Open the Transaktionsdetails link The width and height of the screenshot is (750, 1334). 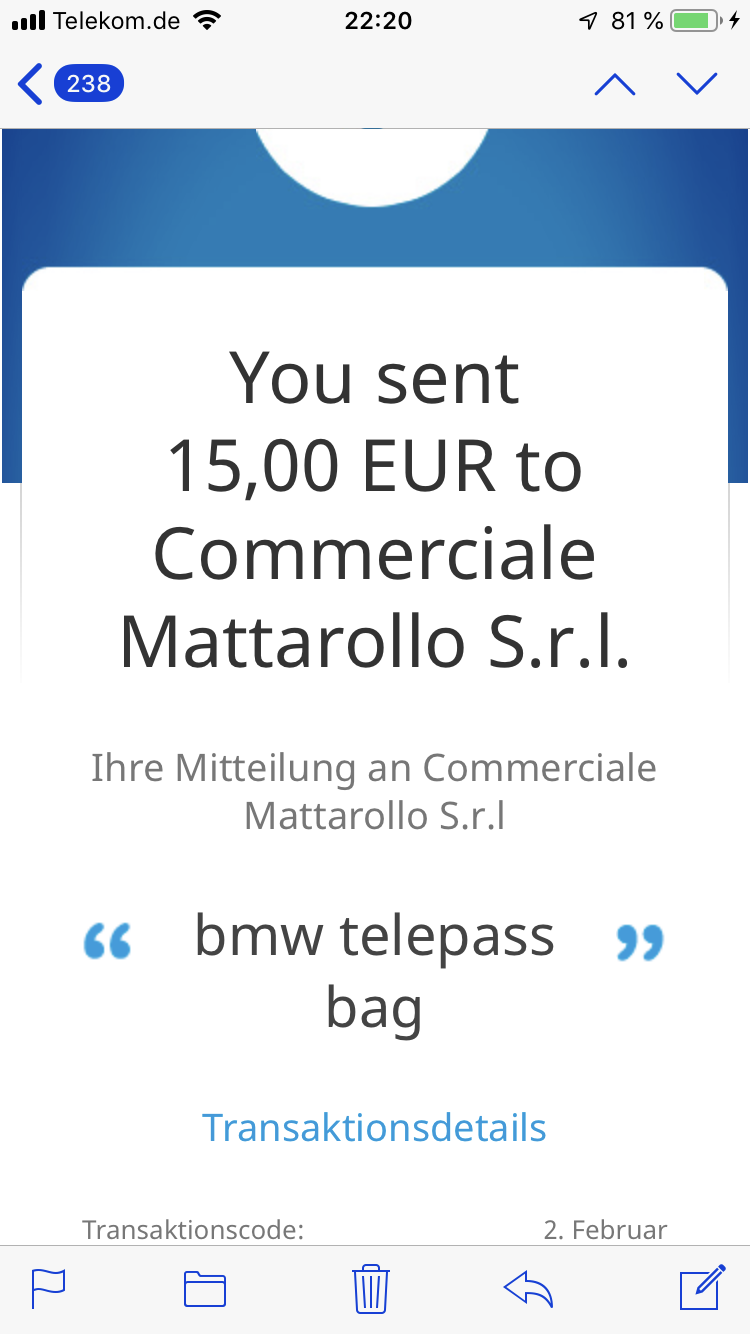[375, 1127]
